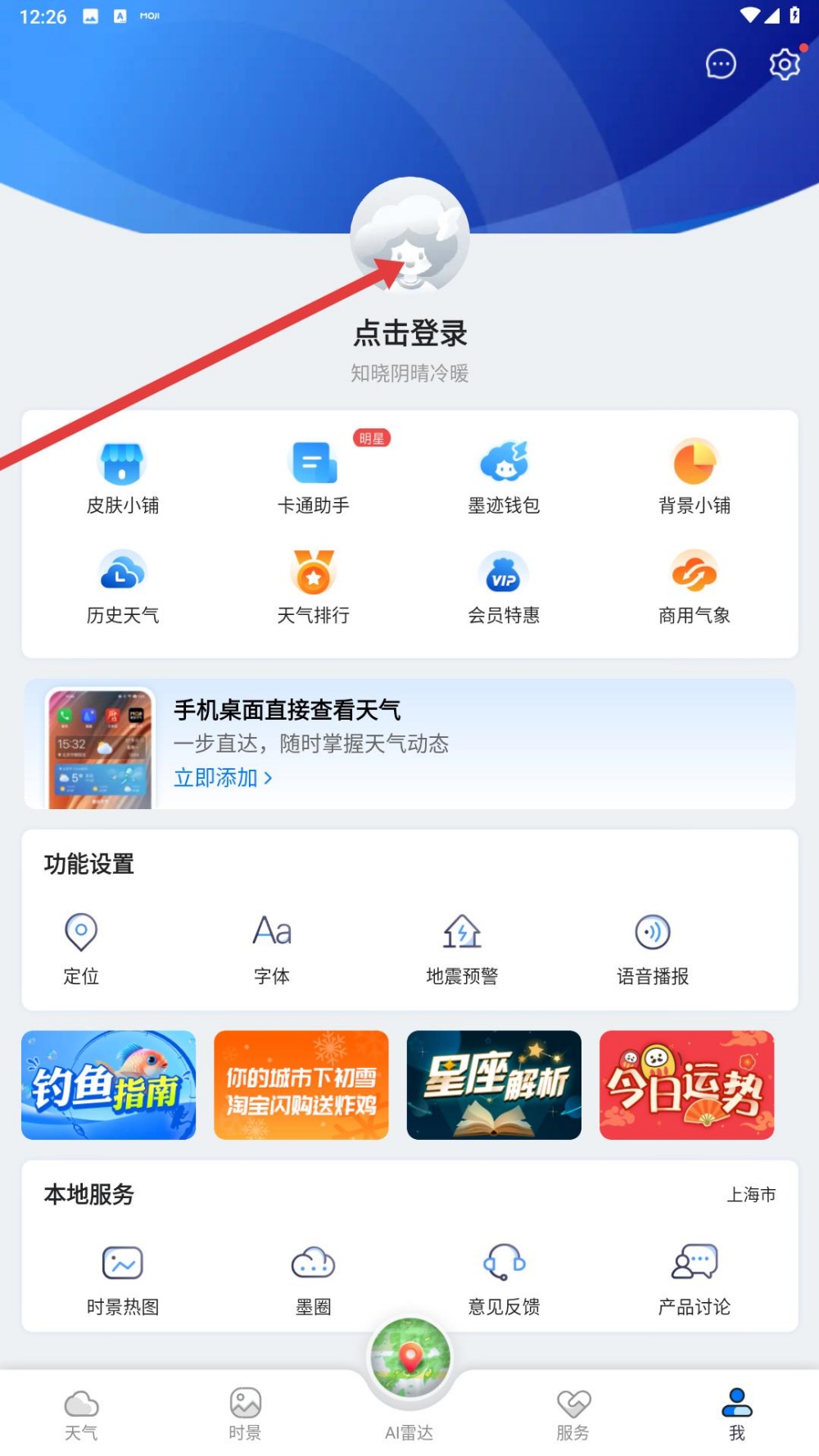The image size is (819, 1456).
Task: Tap the avatar to log in
Action: tap(409, 237)
